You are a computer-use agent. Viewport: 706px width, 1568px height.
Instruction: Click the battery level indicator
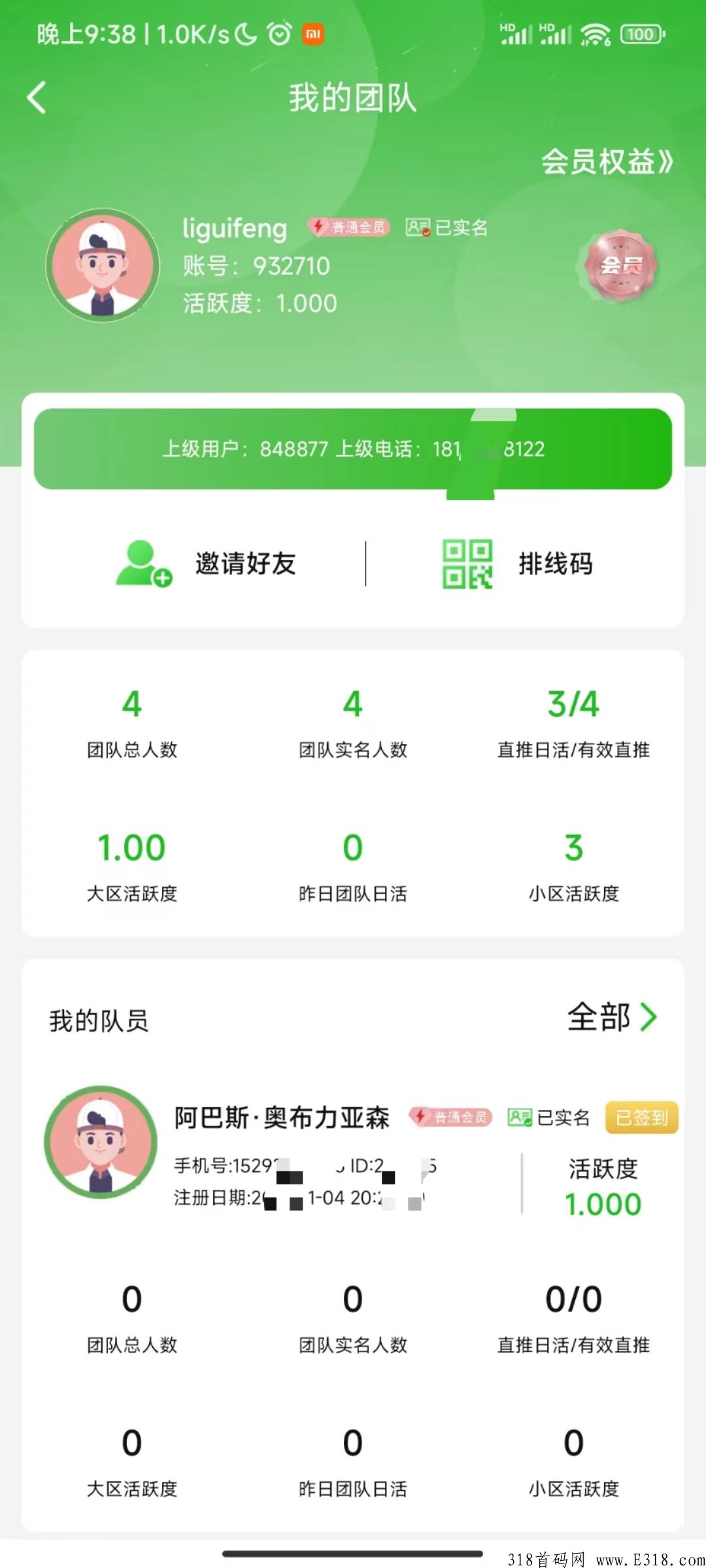[x=641, y=34]
